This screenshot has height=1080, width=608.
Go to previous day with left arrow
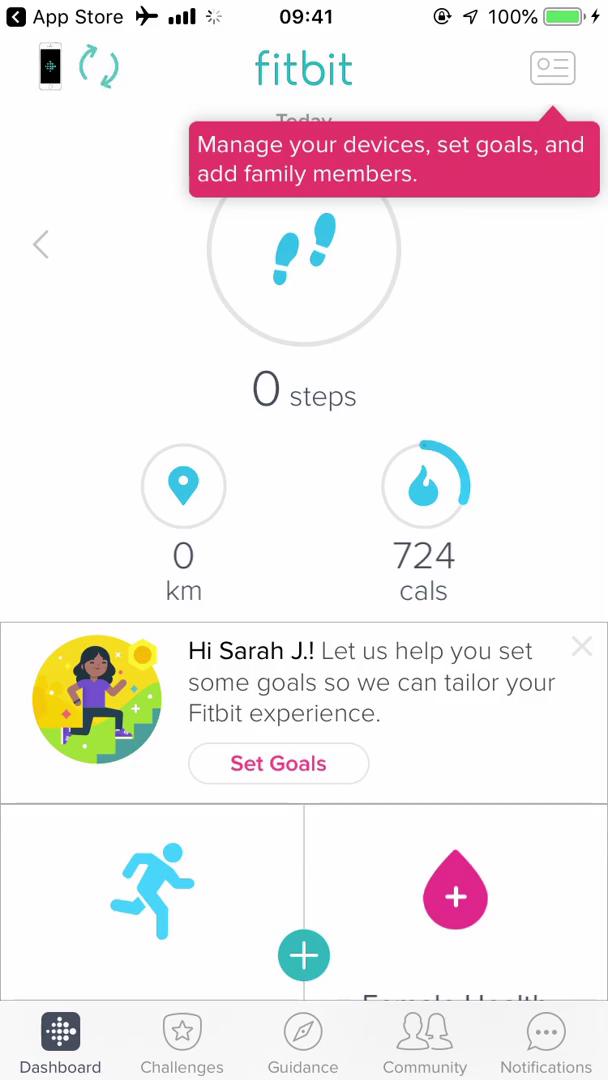tap(41, 244)
